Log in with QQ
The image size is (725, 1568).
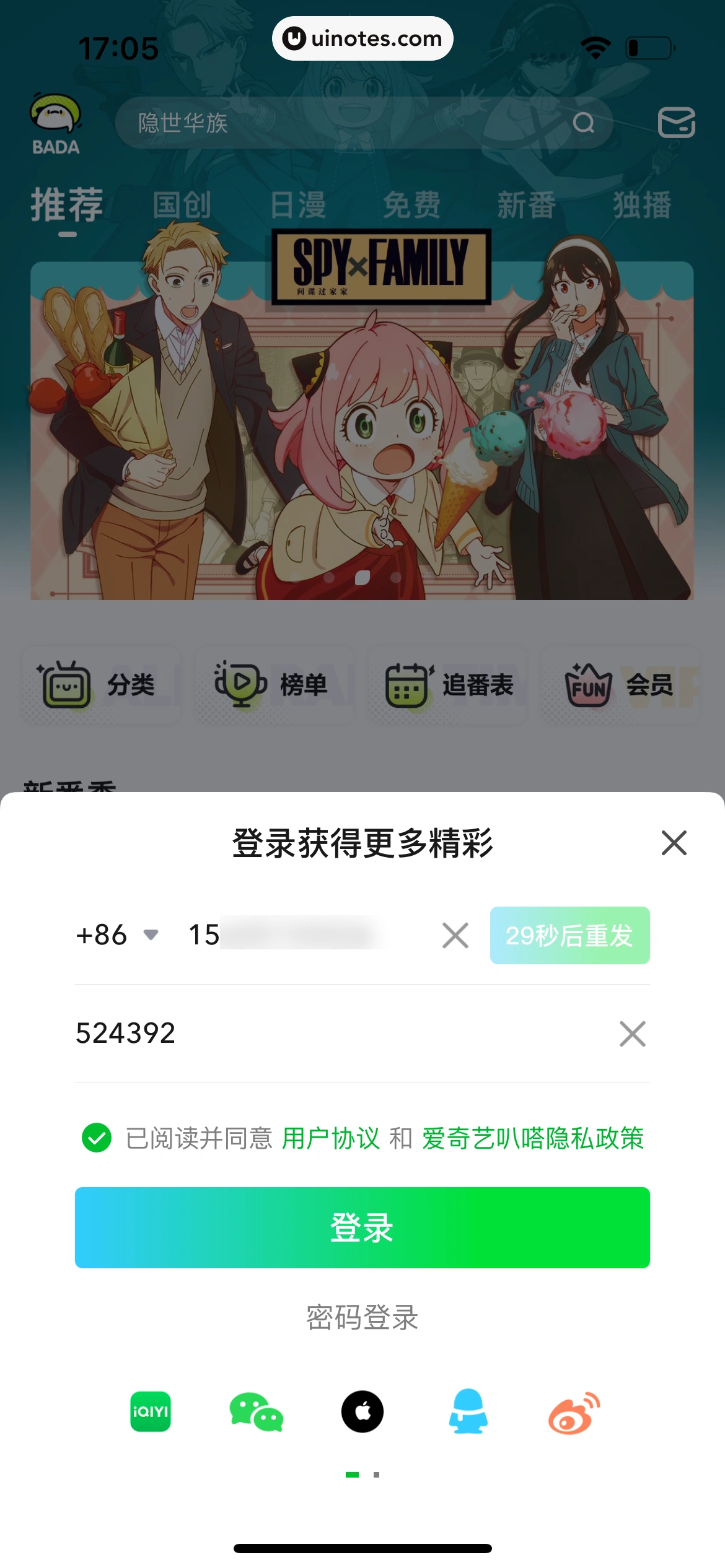click(468, 1412)
